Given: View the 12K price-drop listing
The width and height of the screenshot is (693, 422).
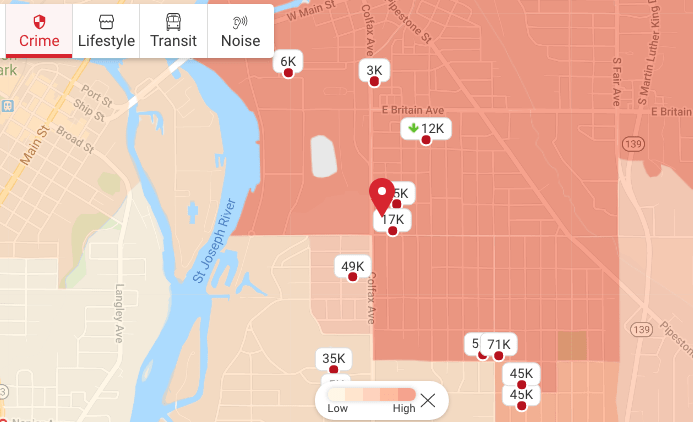Looking at the screenshot, I should pos(426,129).
